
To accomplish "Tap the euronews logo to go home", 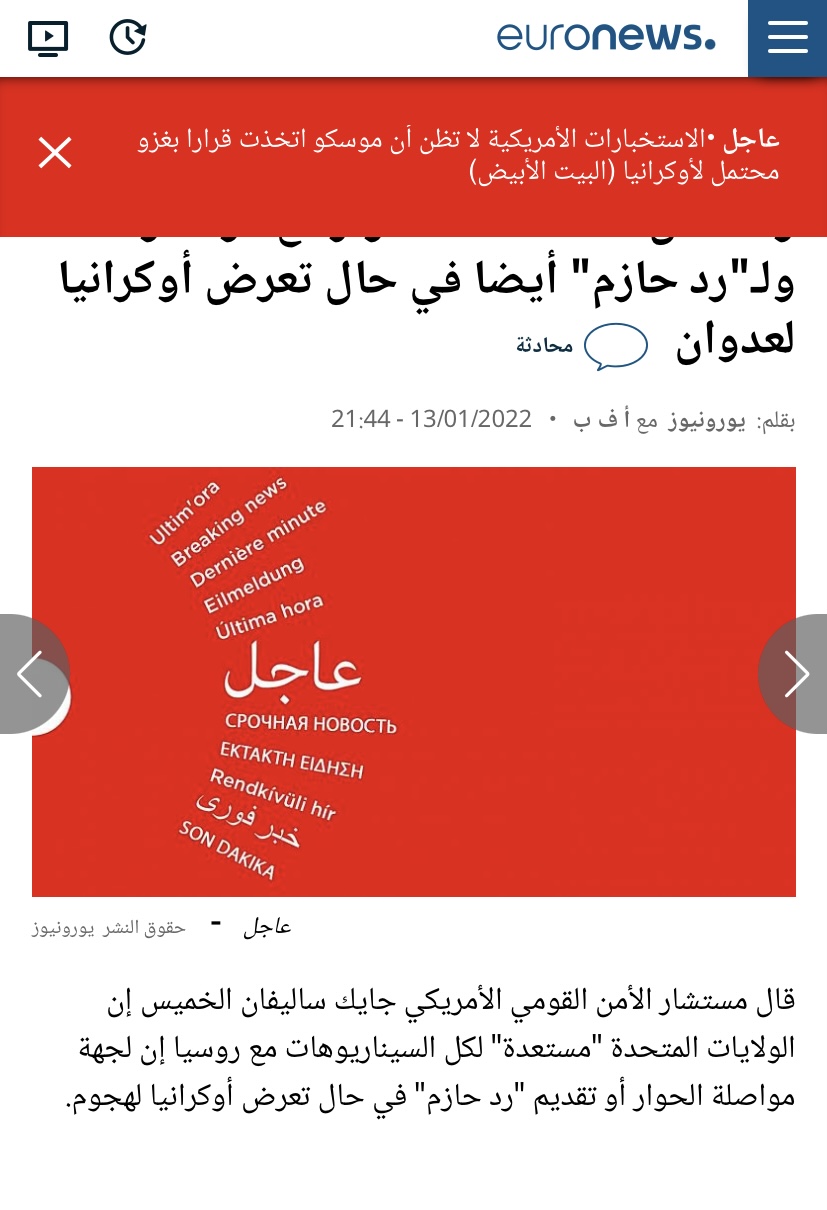I will pyautogui.click(x=606, y=37).
